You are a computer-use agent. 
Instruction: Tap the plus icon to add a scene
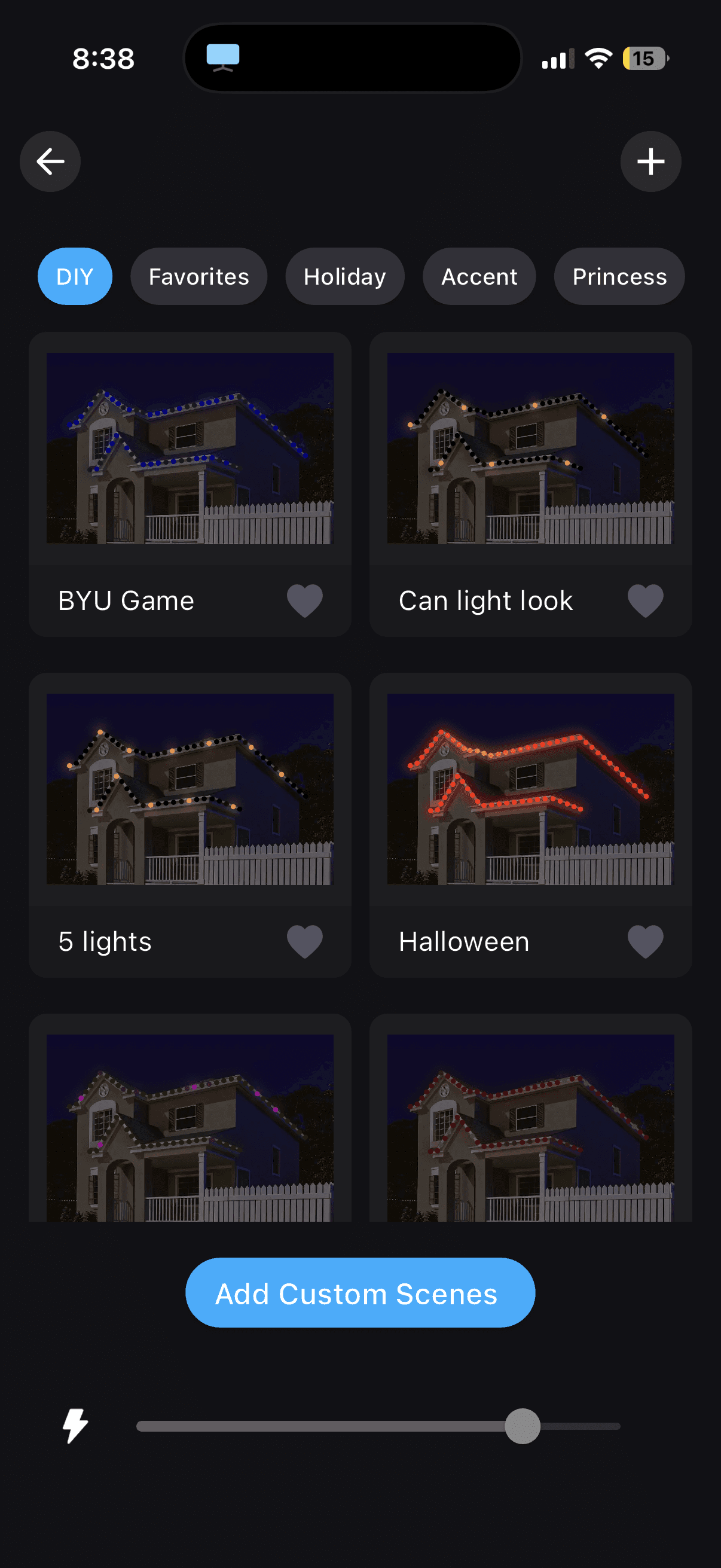point(650,161)
